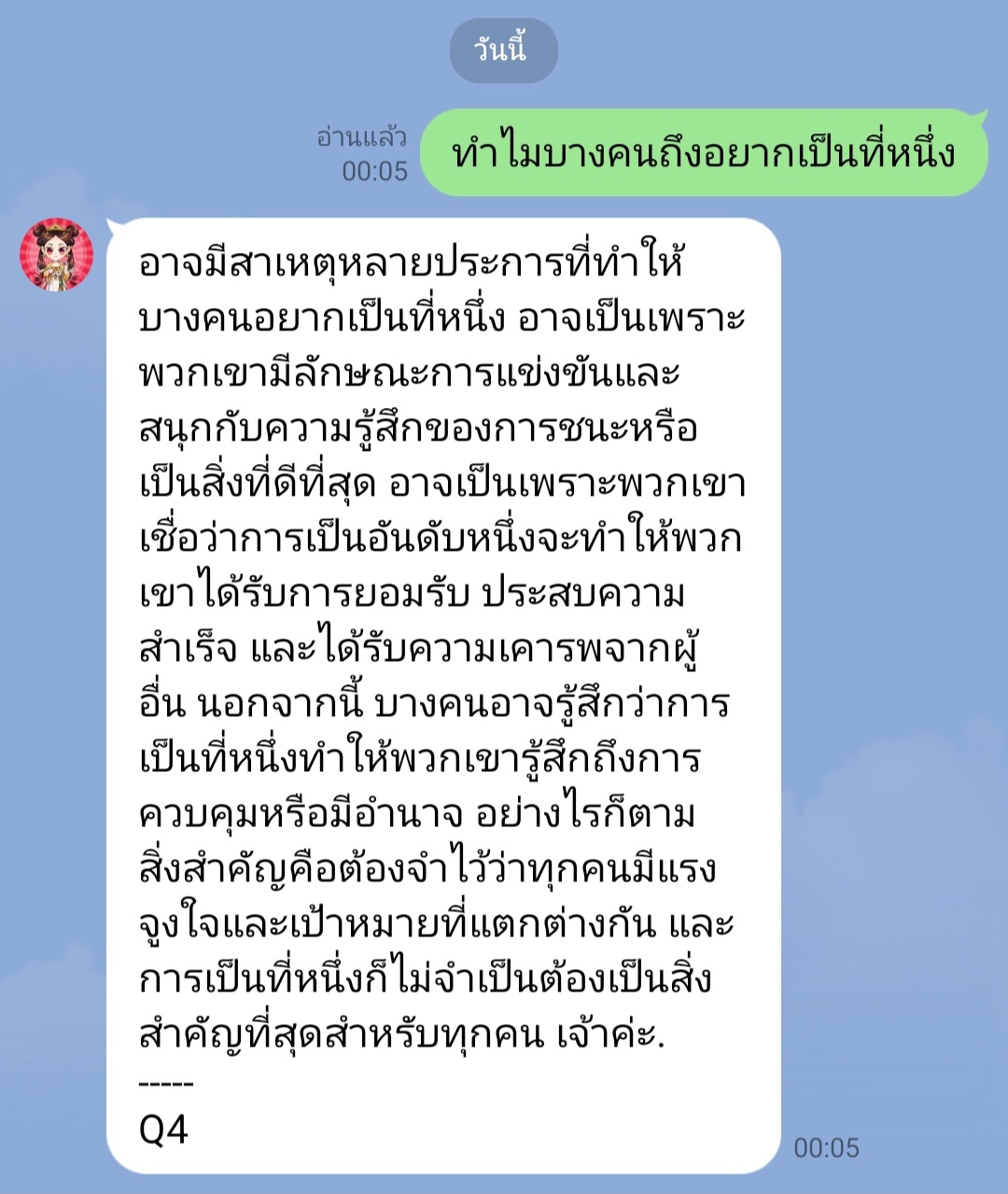
Task: Open the sender's profile avatar
Action: 56,254
